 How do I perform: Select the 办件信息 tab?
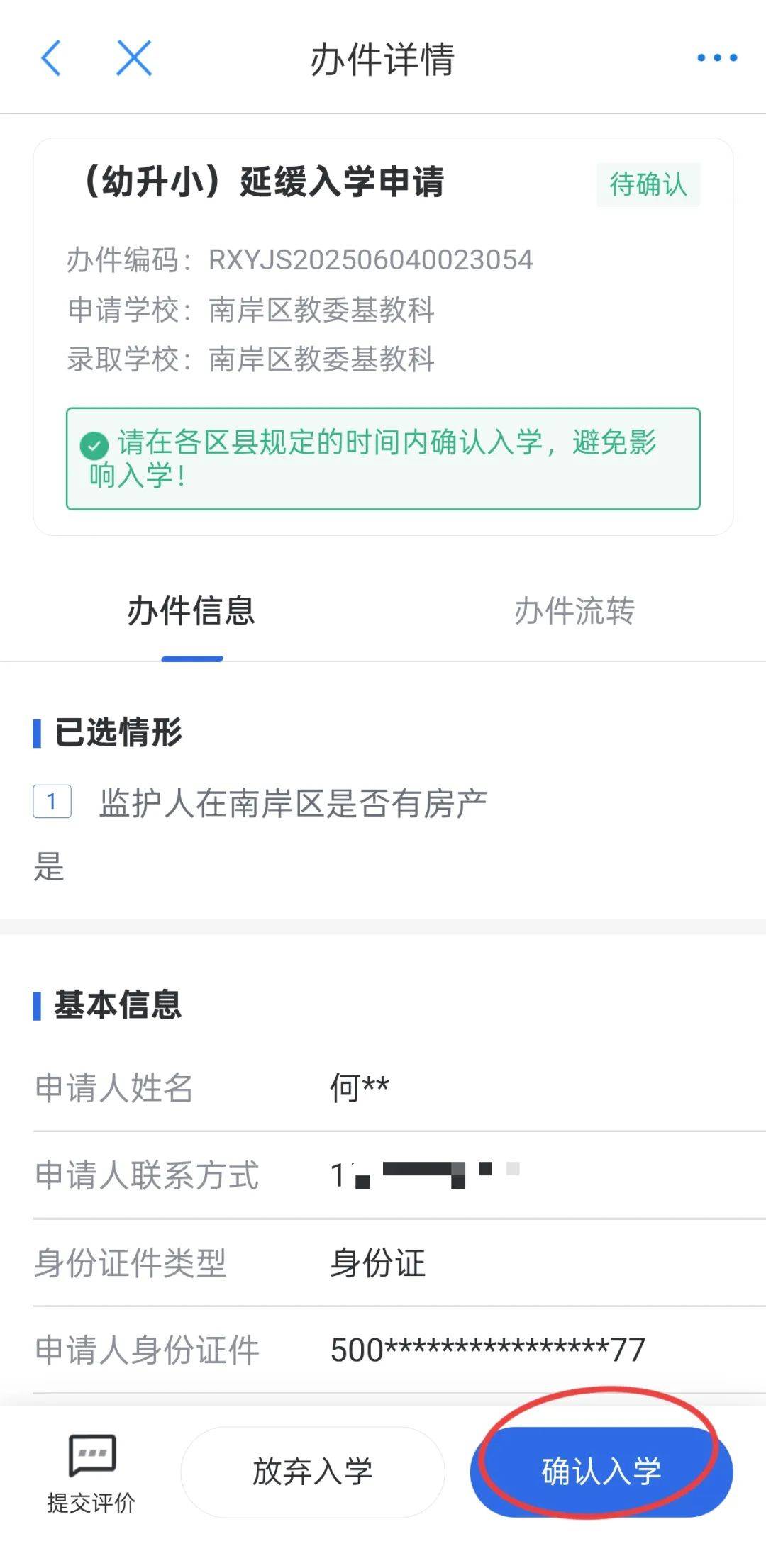[191, 611]
